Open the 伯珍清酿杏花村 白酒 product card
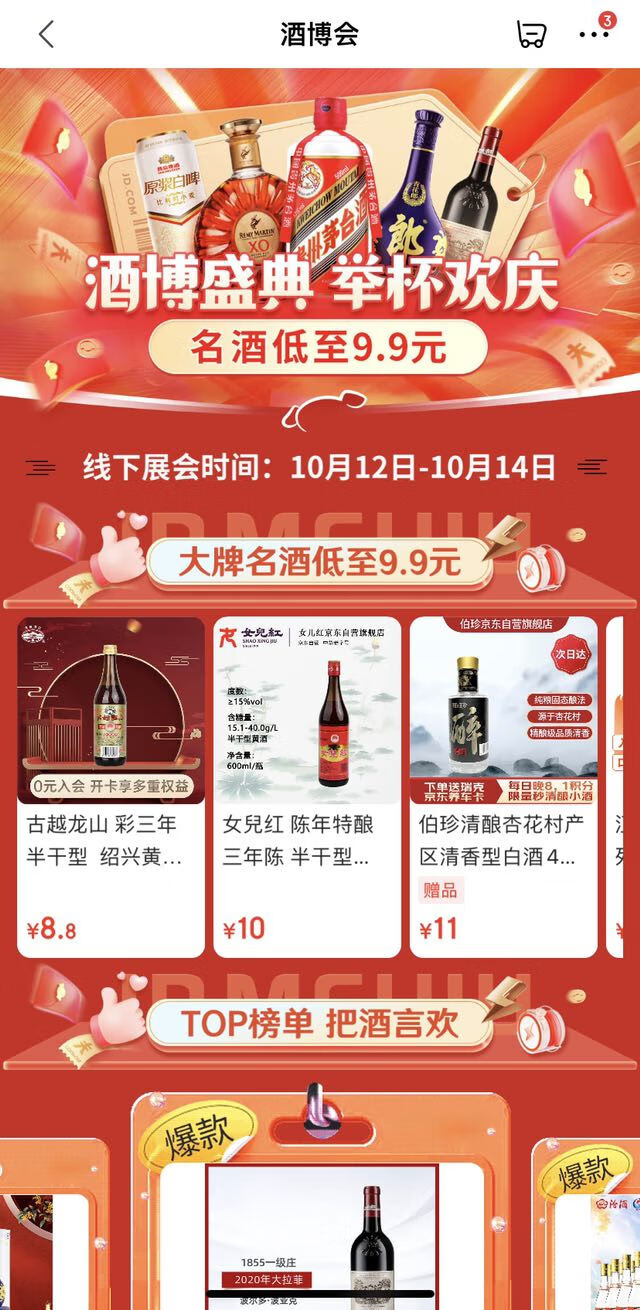 504,787
